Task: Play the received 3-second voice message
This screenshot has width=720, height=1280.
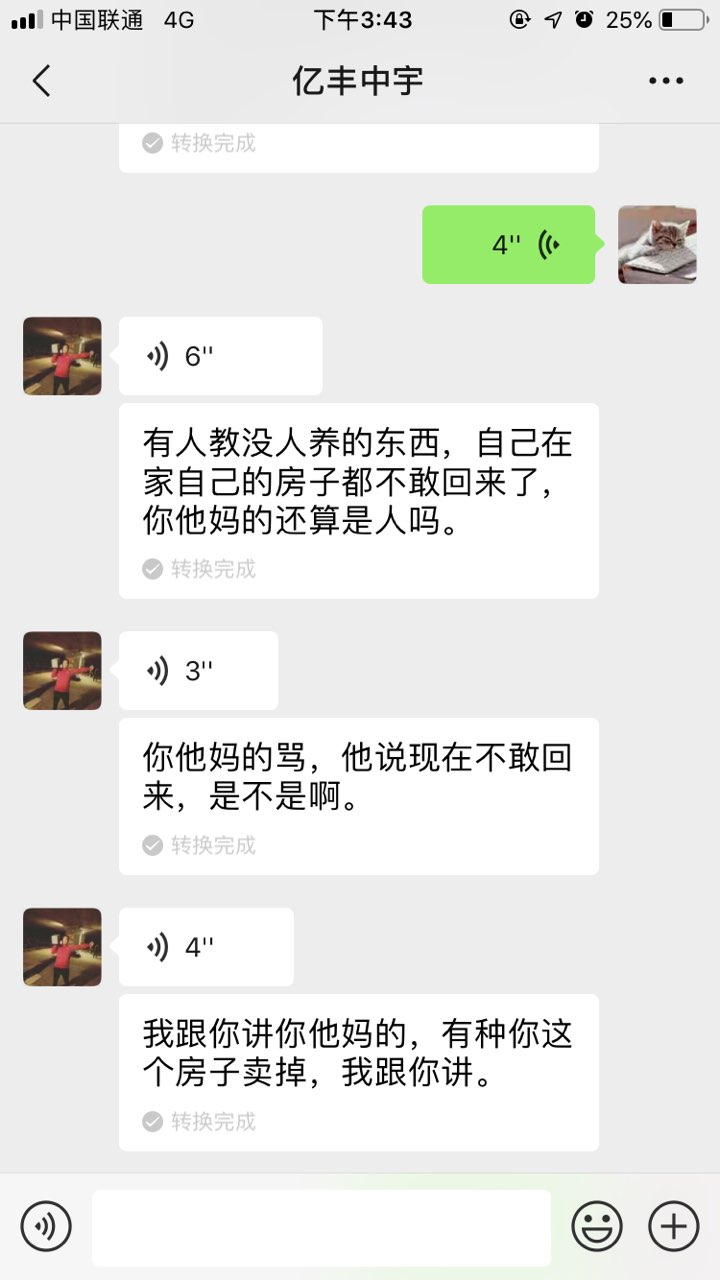Action: [198, 670]
